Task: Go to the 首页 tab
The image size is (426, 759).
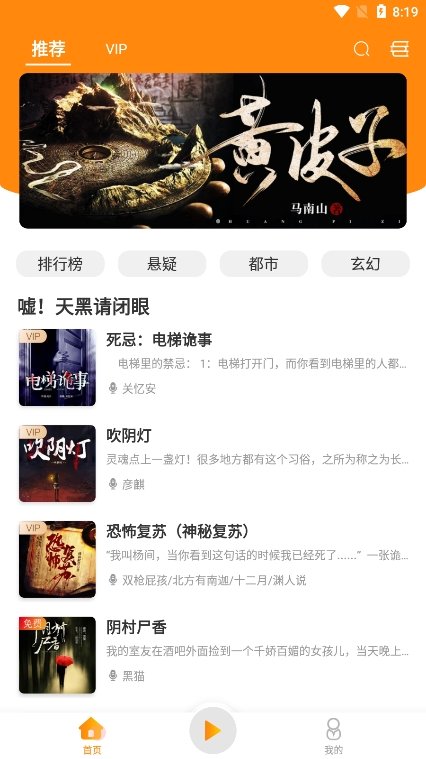Action: pyautogui.click(x=92, y=736)
